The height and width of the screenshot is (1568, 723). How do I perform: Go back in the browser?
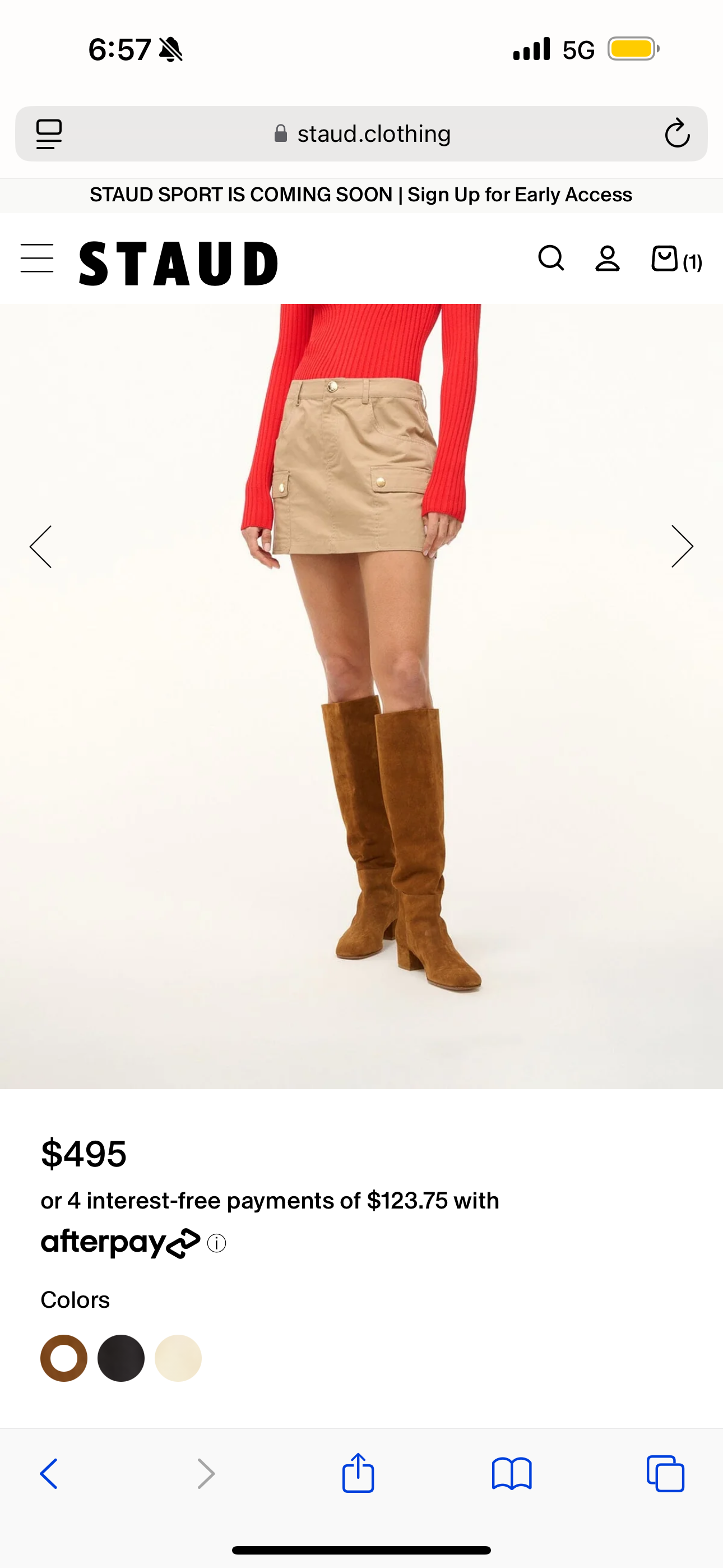(x=49, y=1474)
